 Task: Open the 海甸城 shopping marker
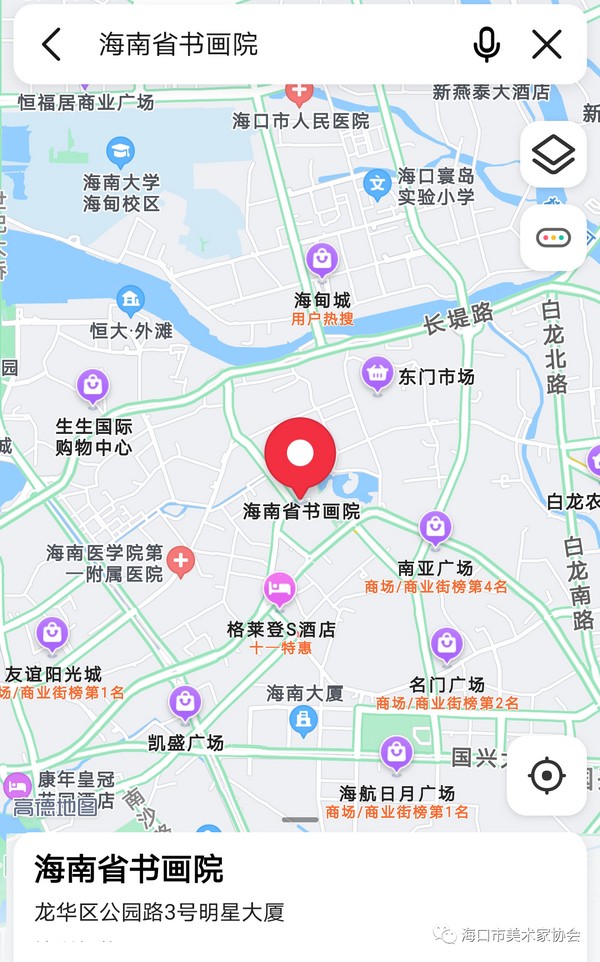321,261
